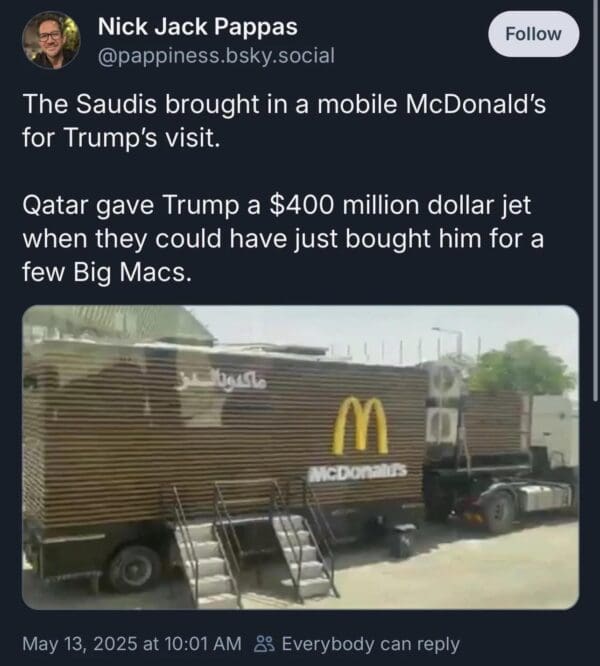Open Nick Jack Pappas's profile avatar
This screenshot has width=600, height=666.
(x=51, y=40)
